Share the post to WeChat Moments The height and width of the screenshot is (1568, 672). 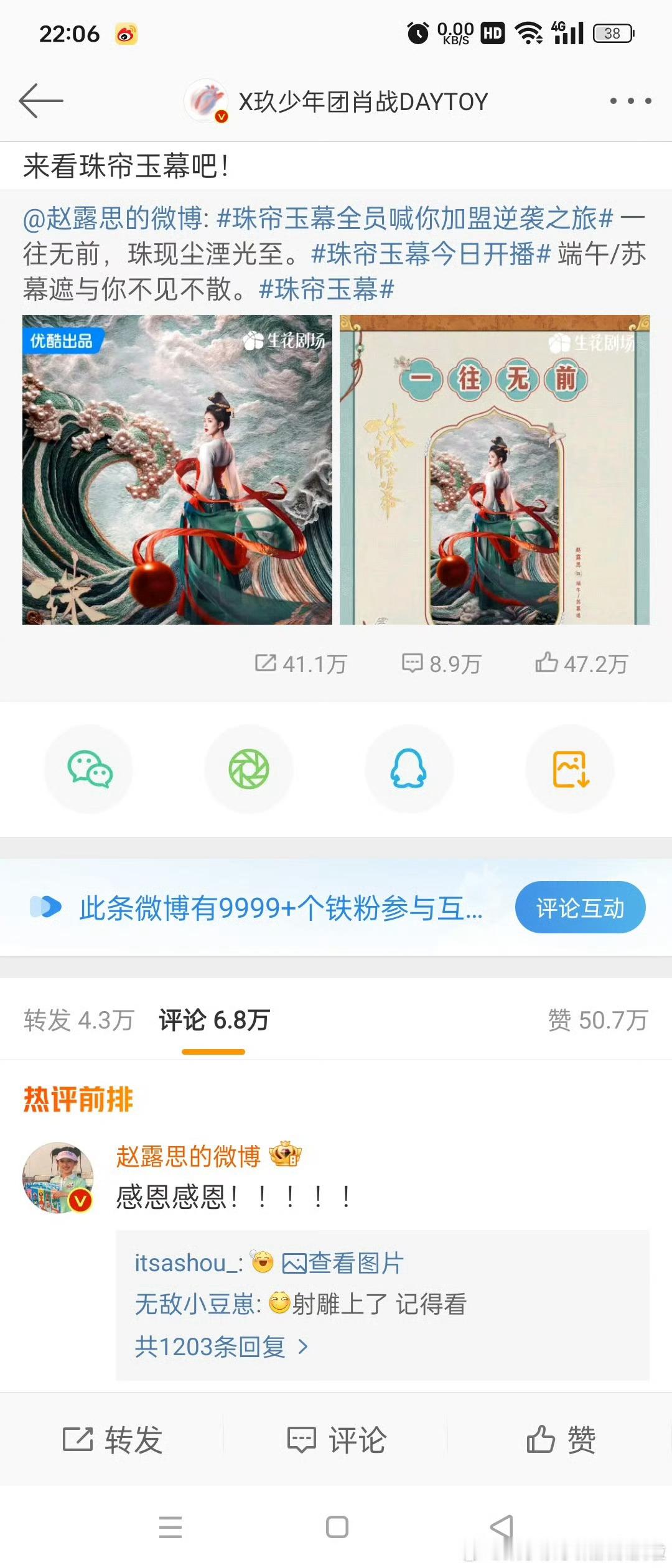pos(249,769)
